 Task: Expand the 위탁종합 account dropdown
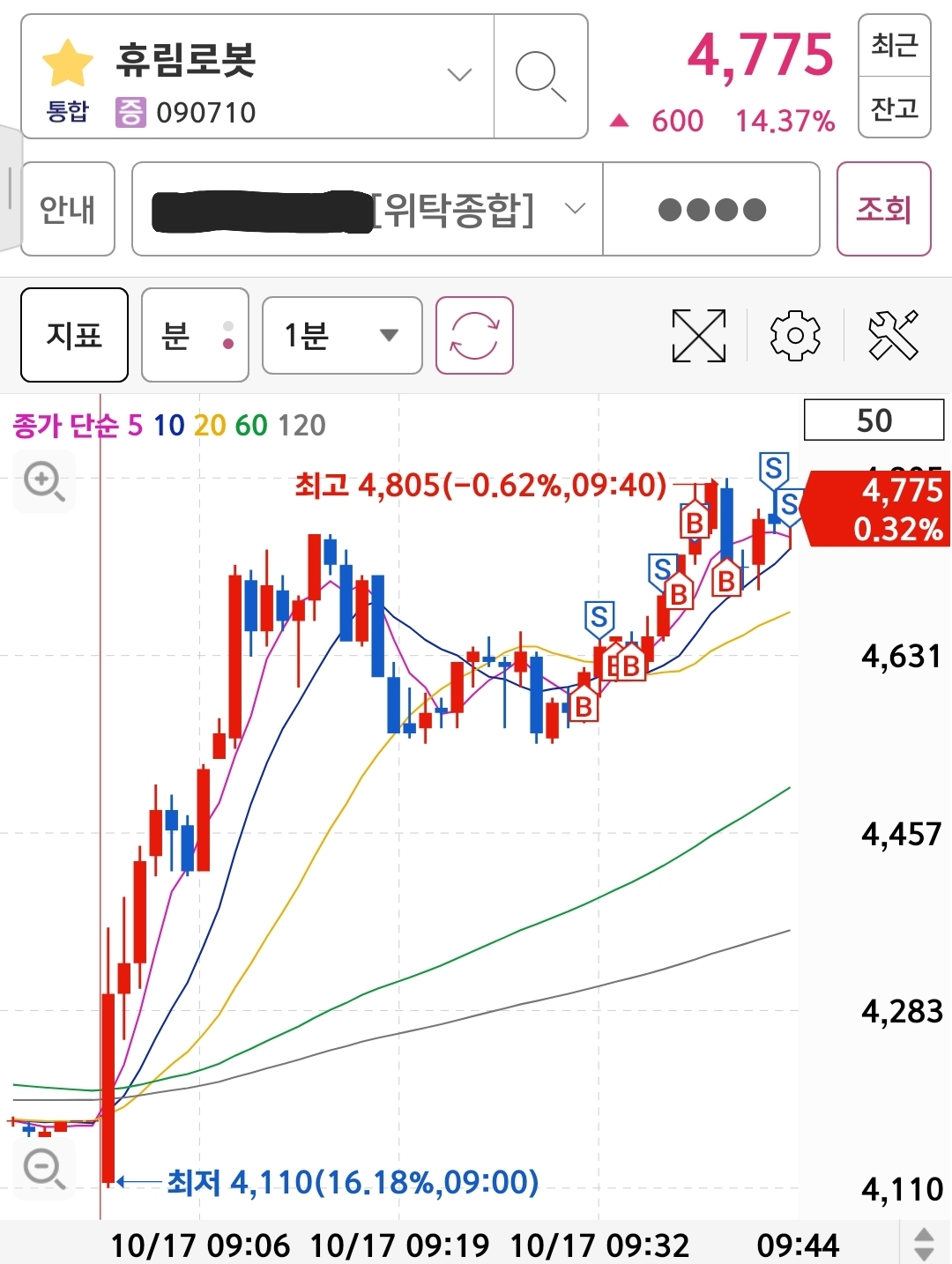pos(575,209)
